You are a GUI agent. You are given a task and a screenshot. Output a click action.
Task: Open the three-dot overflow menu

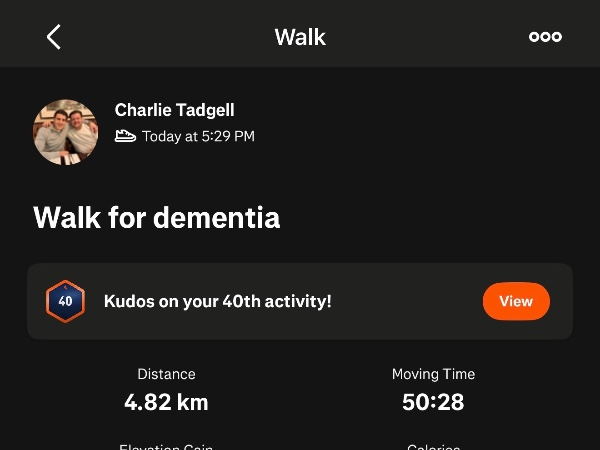[x=545, y=37]
